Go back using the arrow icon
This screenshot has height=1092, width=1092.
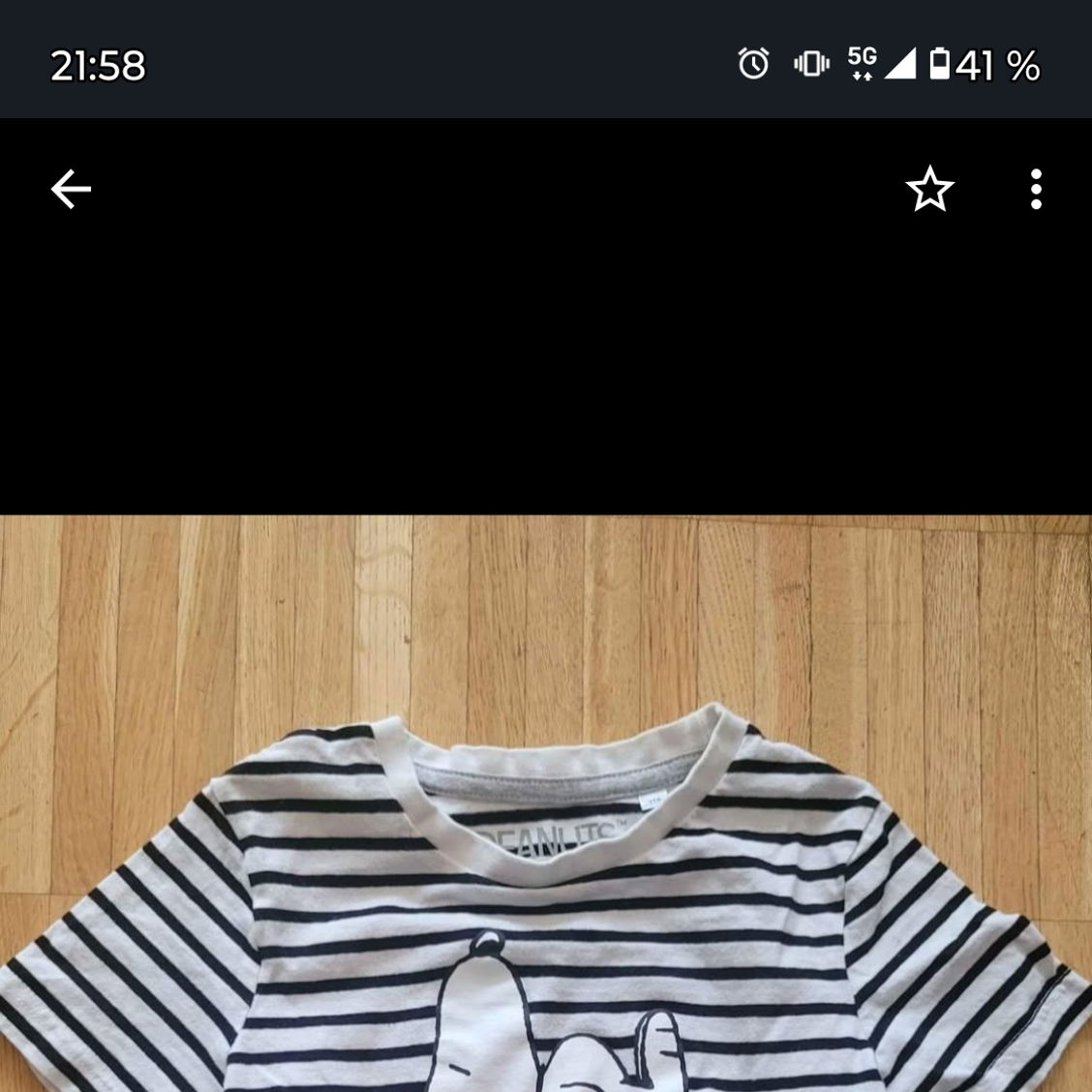coord(71,189)
